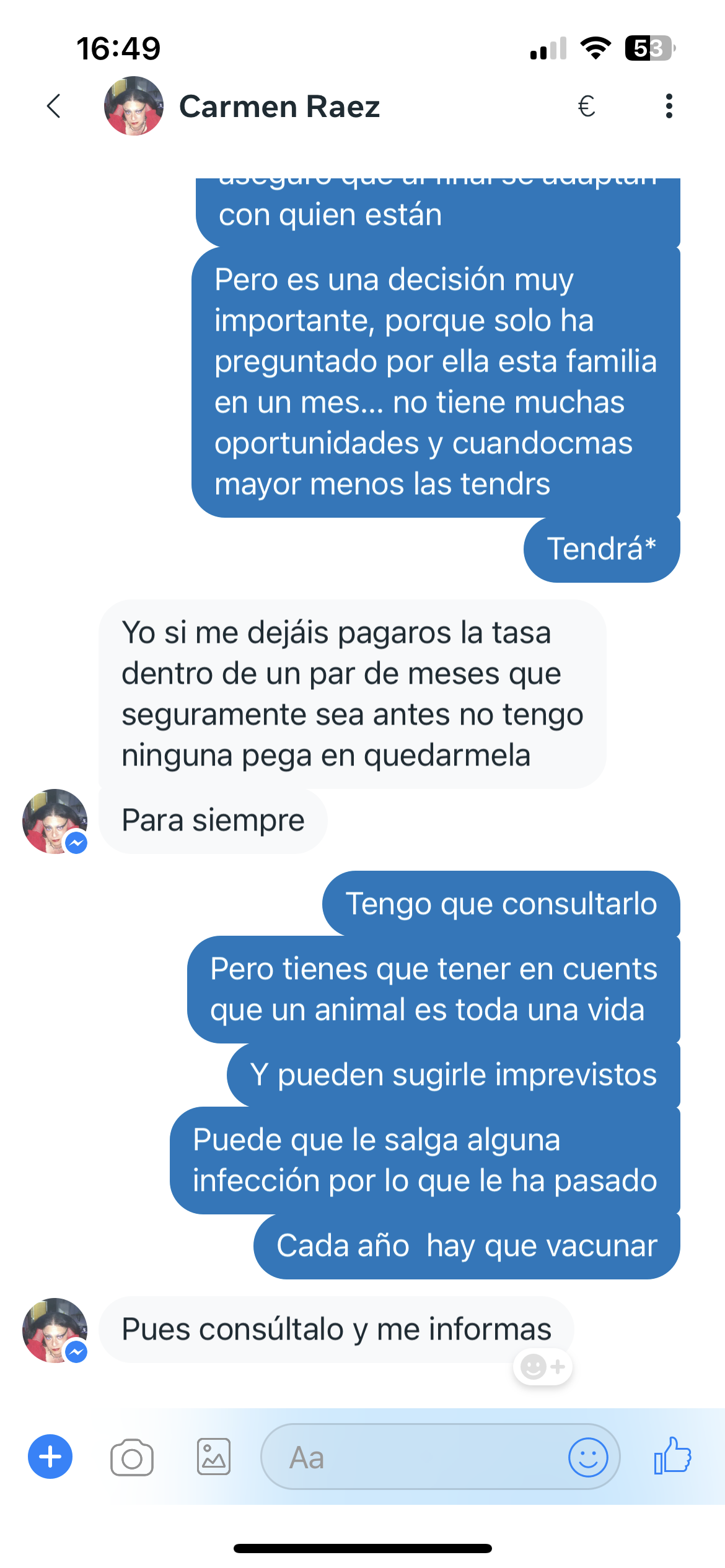Add a reaction to 'Pues consúltalo y me informas'
725x1568 pixels.
[x=542, y=1366]
